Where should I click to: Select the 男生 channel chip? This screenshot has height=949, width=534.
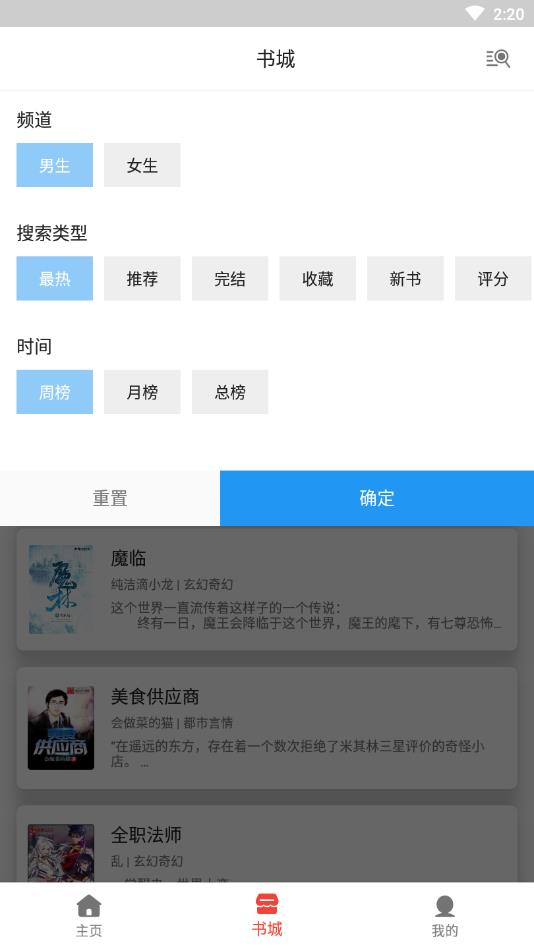[54, 165]
